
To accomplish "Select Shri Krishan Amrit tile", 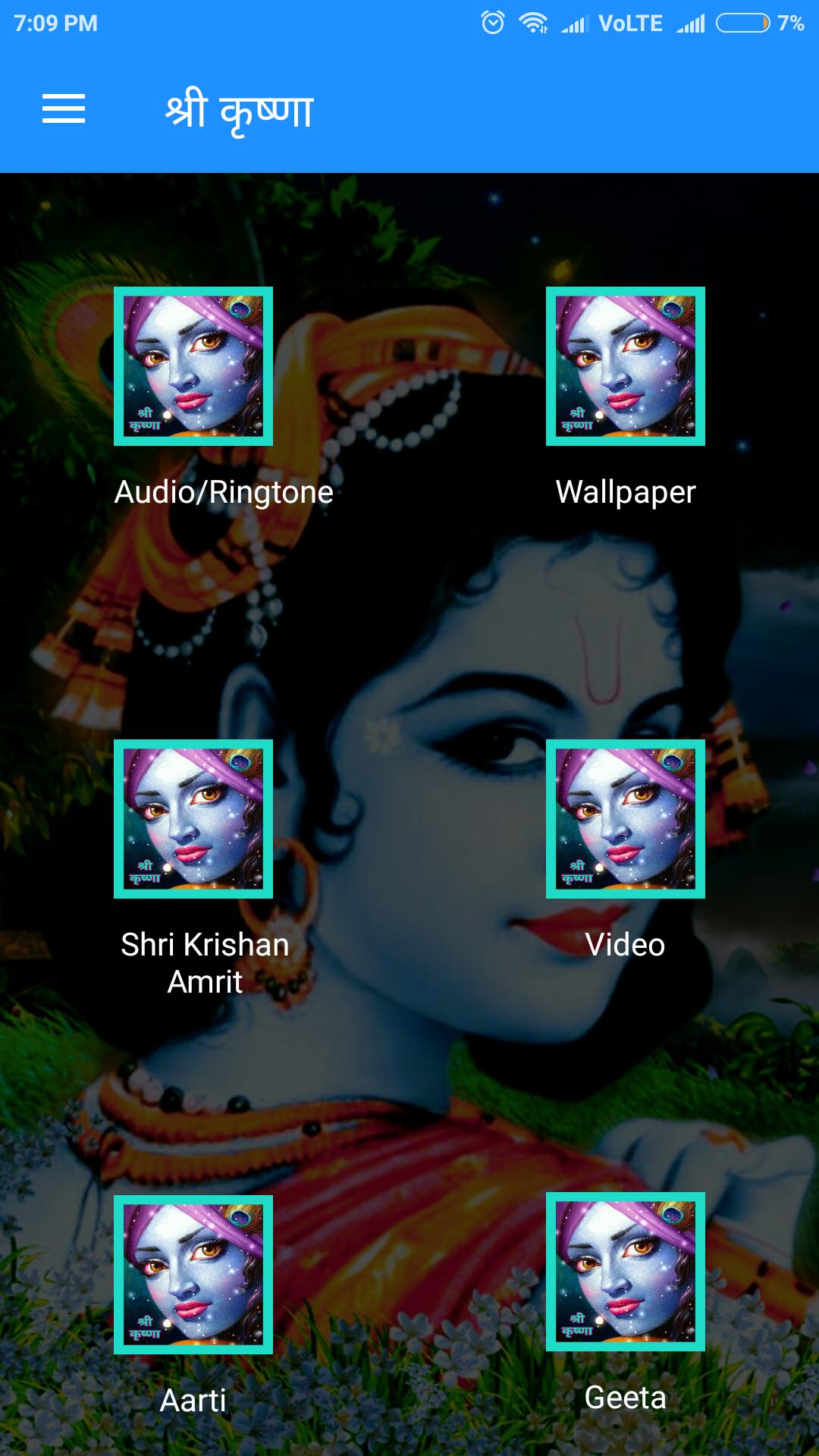I will (x=193, y=819).
